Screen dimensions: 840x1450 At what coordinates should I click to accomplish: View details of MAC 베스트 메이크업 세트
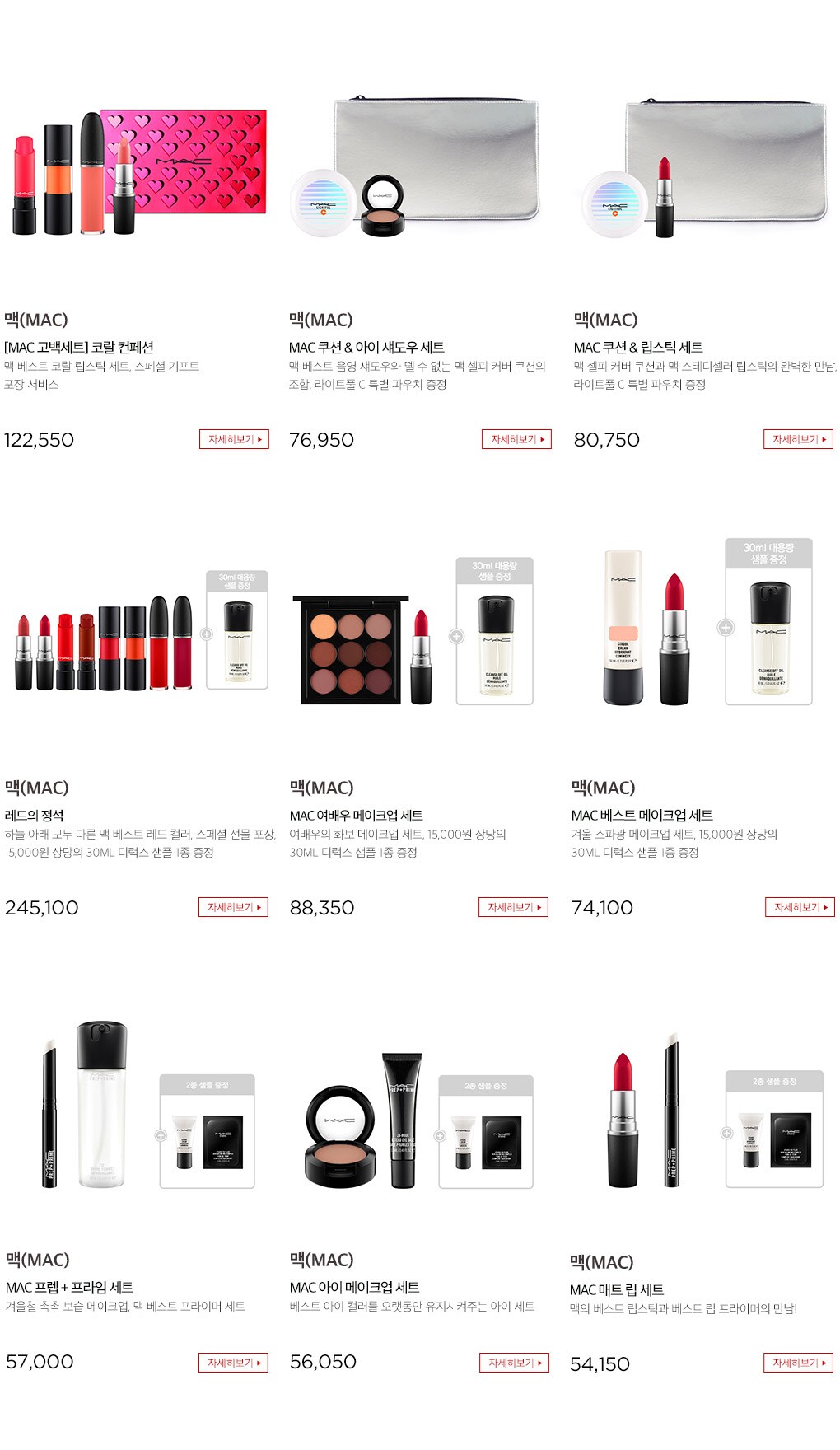point(800,907)
